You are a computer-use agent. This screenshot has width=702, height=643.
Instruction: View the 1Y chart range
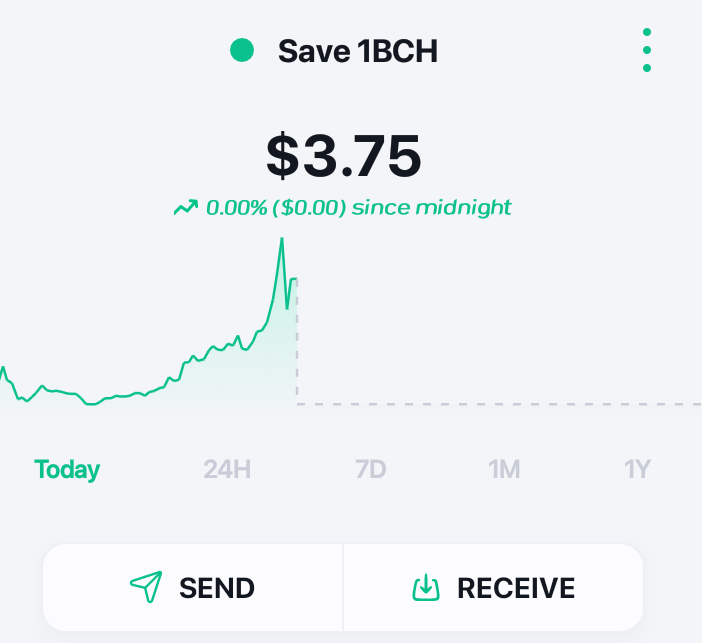point(638,469)
